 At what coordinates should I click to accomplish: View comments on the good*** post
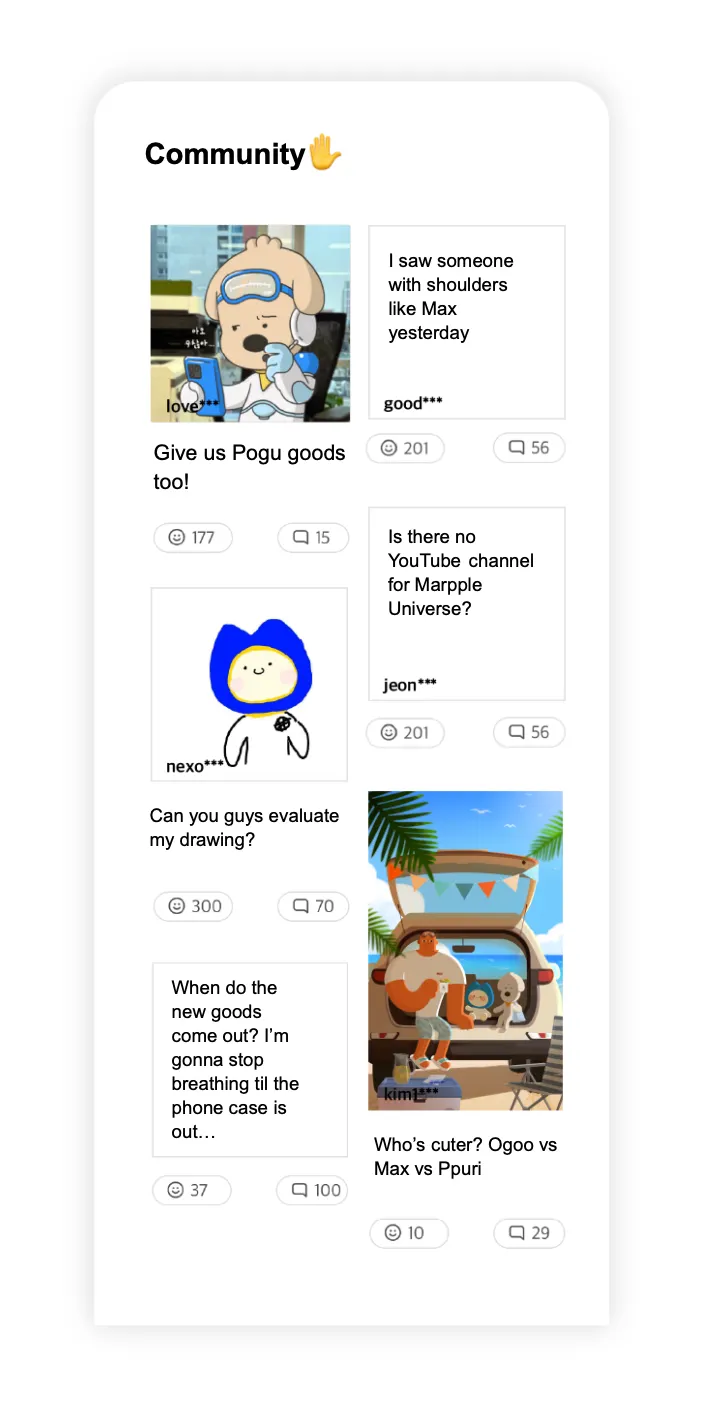[529, 448]
